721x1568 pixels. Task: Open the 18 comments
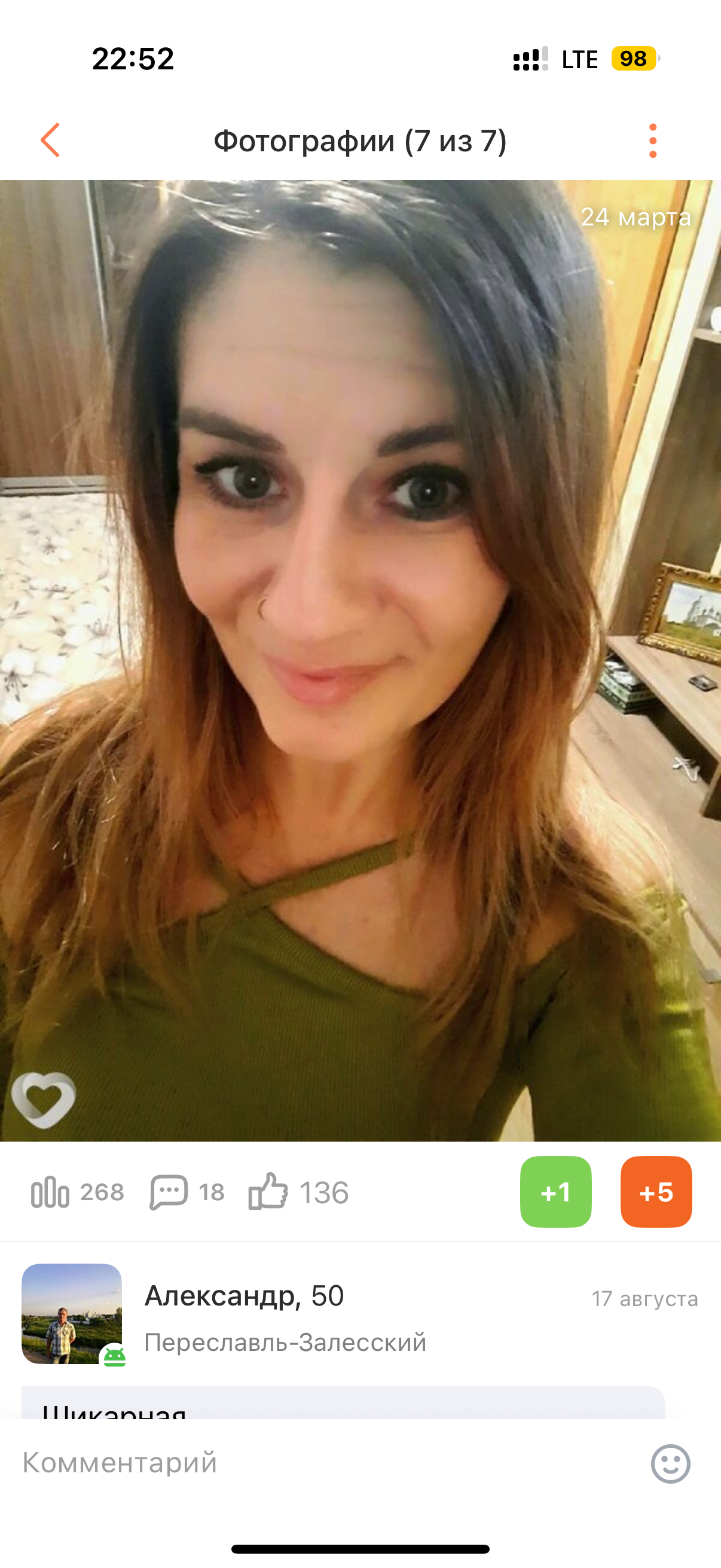tap(187, 1192)
